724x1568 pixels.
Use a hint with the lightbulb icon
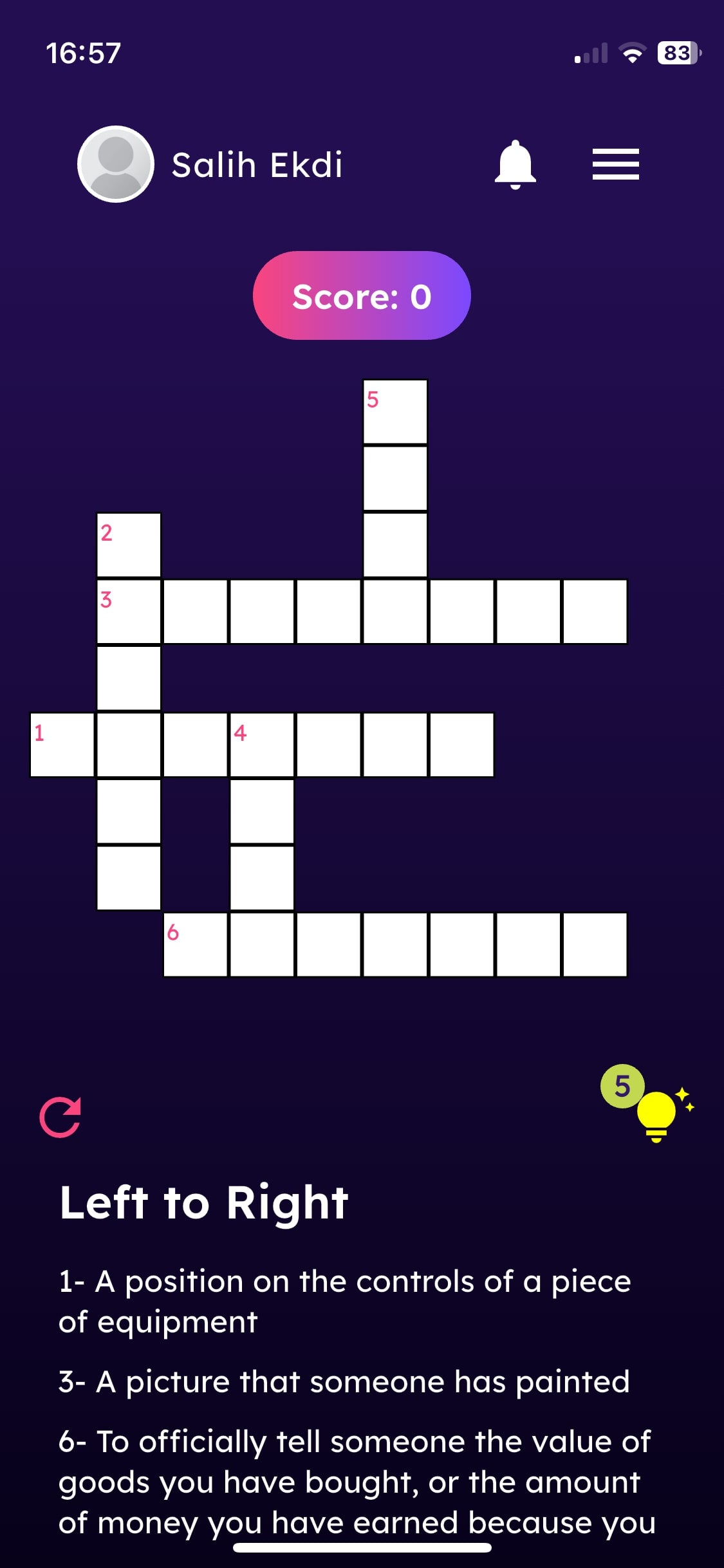pyautogui.click(x=656, y=1114)
